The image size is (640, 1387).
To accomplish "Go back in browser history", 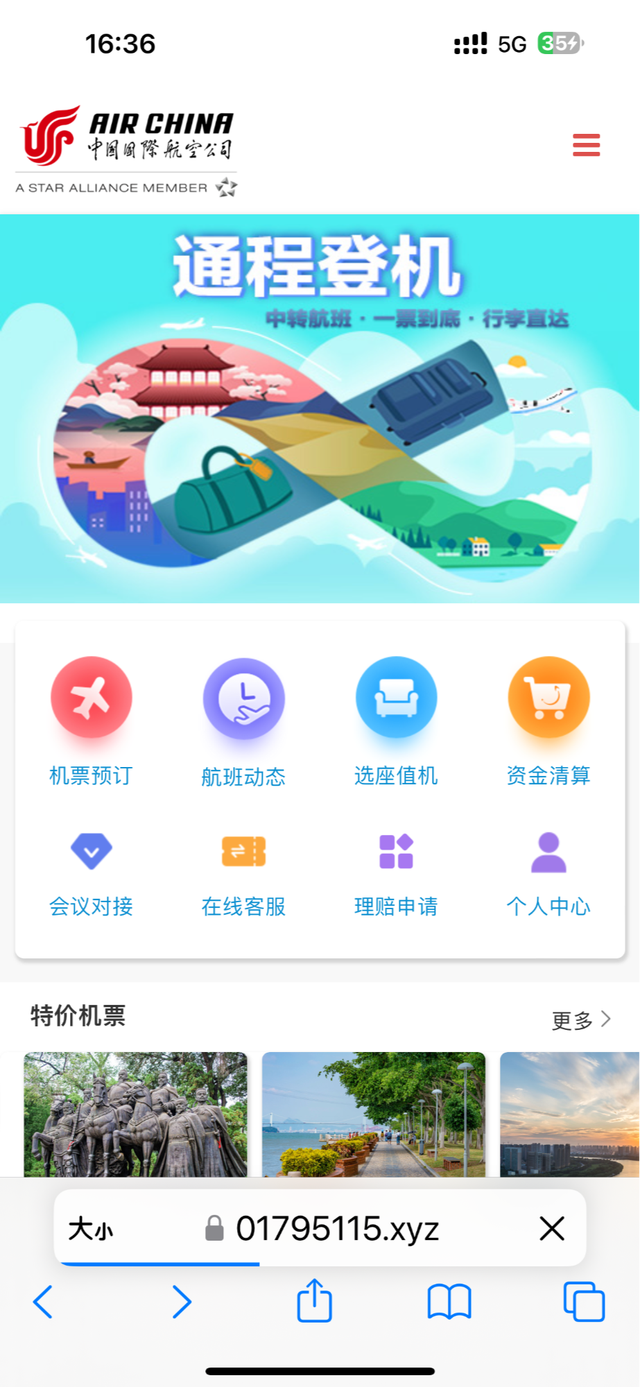I will (43, 1302).
